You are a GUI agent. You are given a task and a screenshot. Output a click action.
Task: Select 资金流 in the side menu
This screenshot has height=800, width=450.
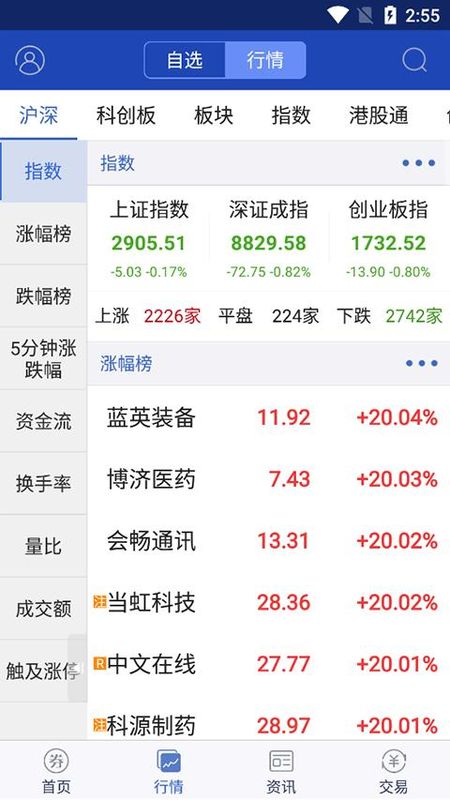point(43,421)
